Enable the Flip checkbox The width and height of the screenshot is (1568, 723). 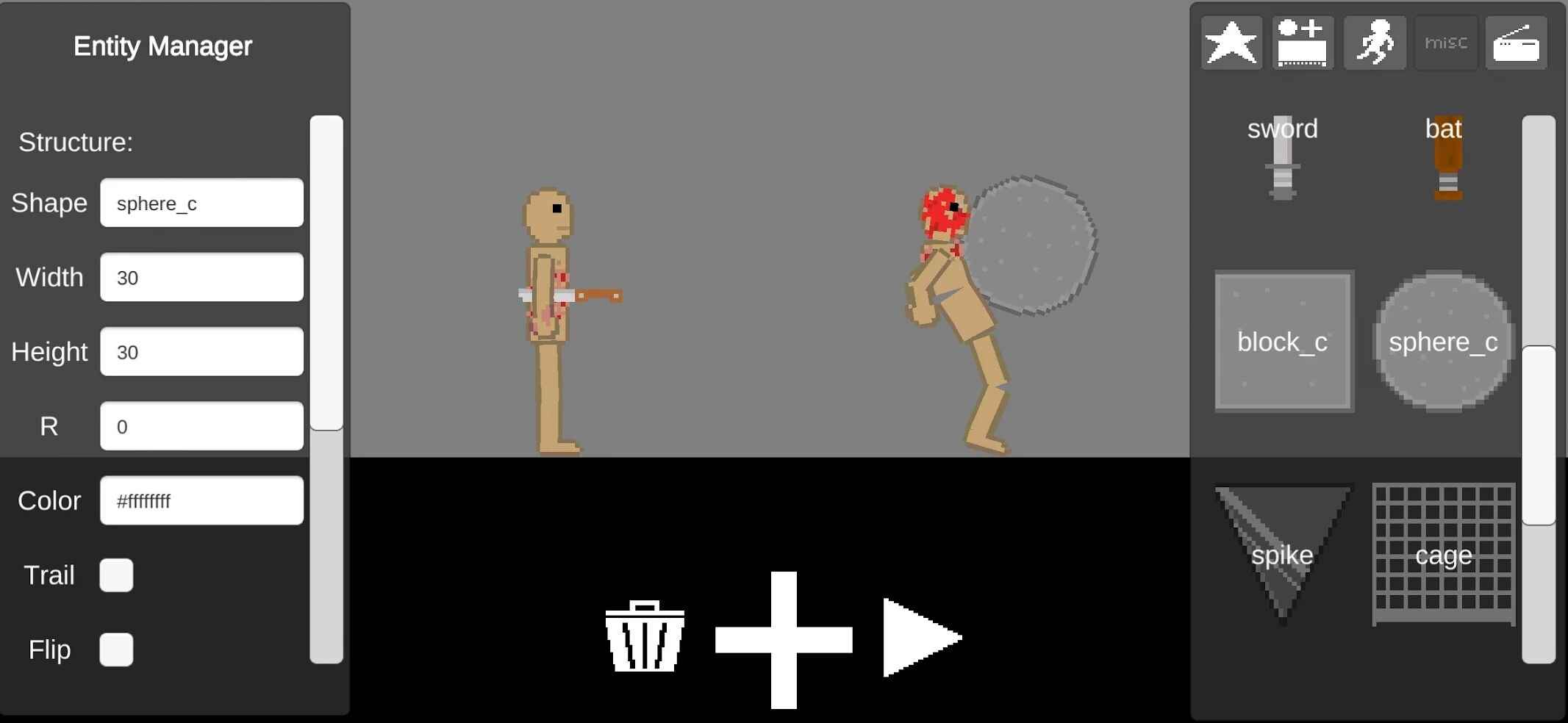[116, 650]
